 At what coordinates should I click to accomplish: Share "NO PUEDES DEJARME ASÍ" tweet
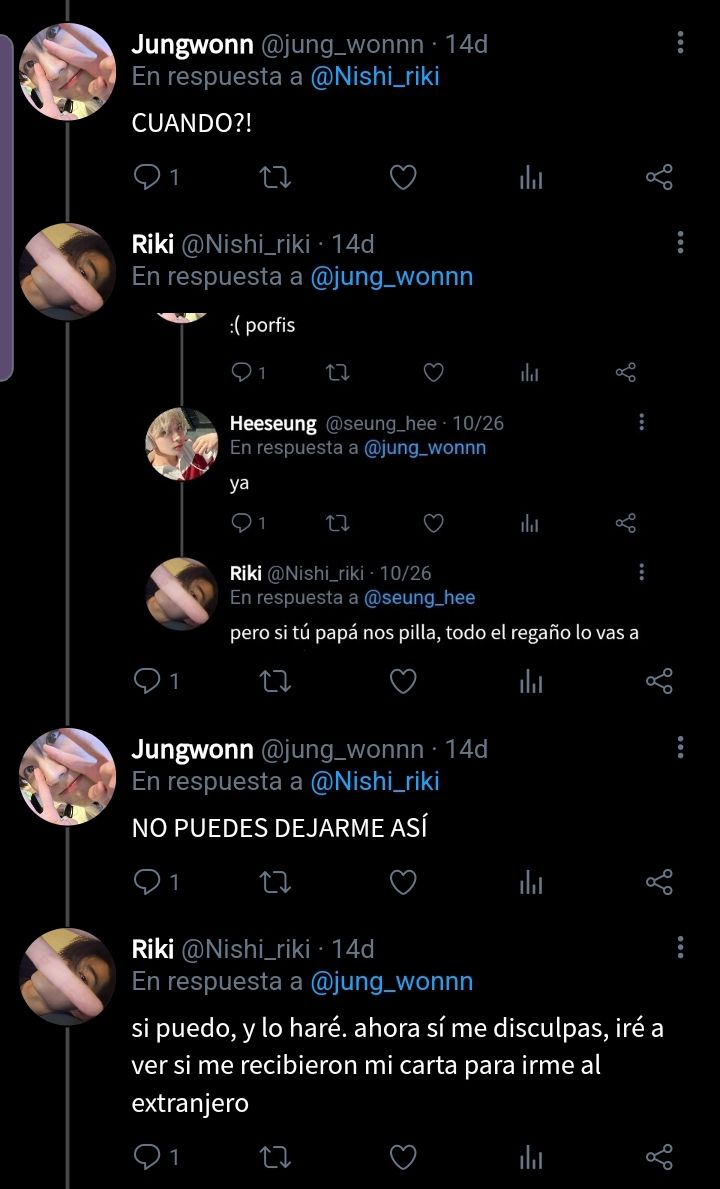(x=659, y=882)
